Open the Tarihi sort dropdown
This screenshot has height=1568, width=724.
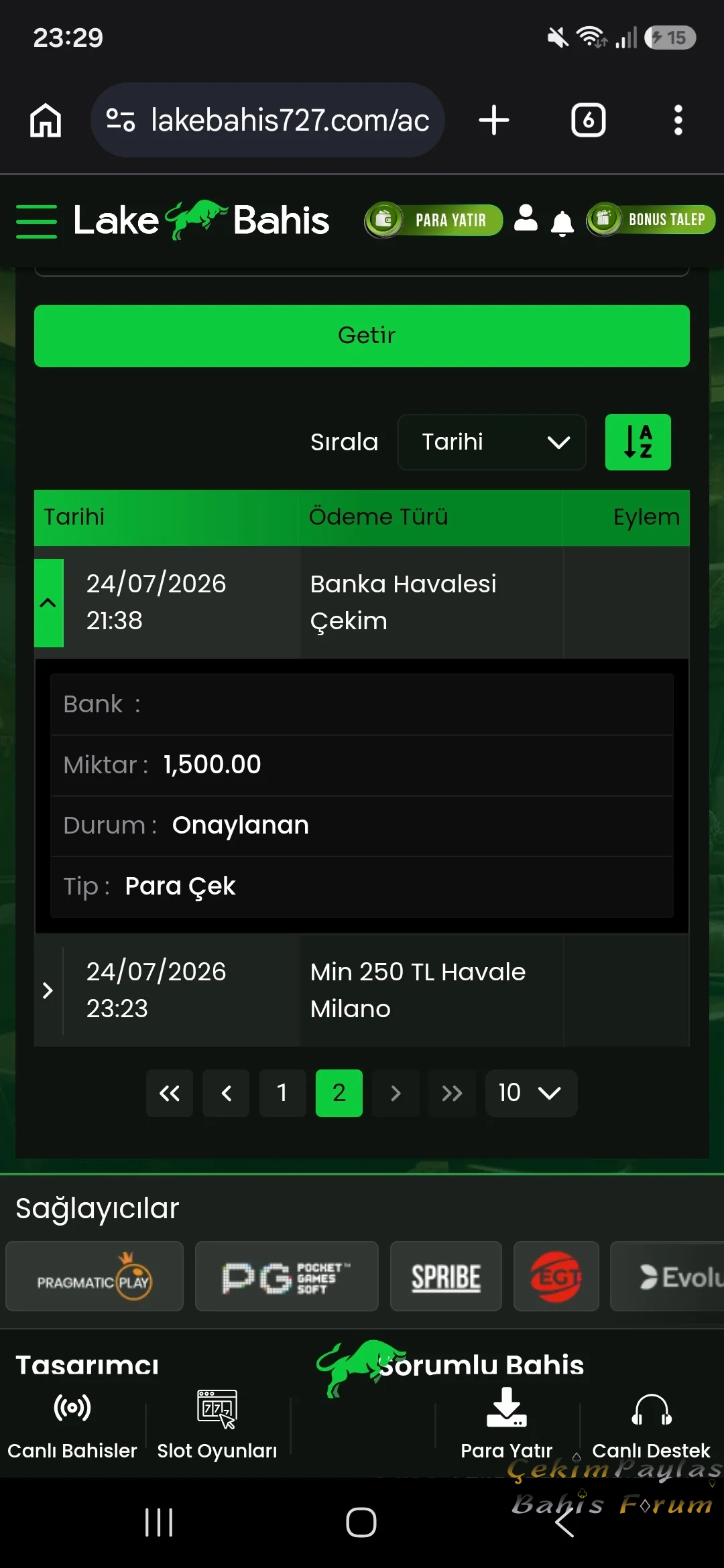[x=492, y=442]
